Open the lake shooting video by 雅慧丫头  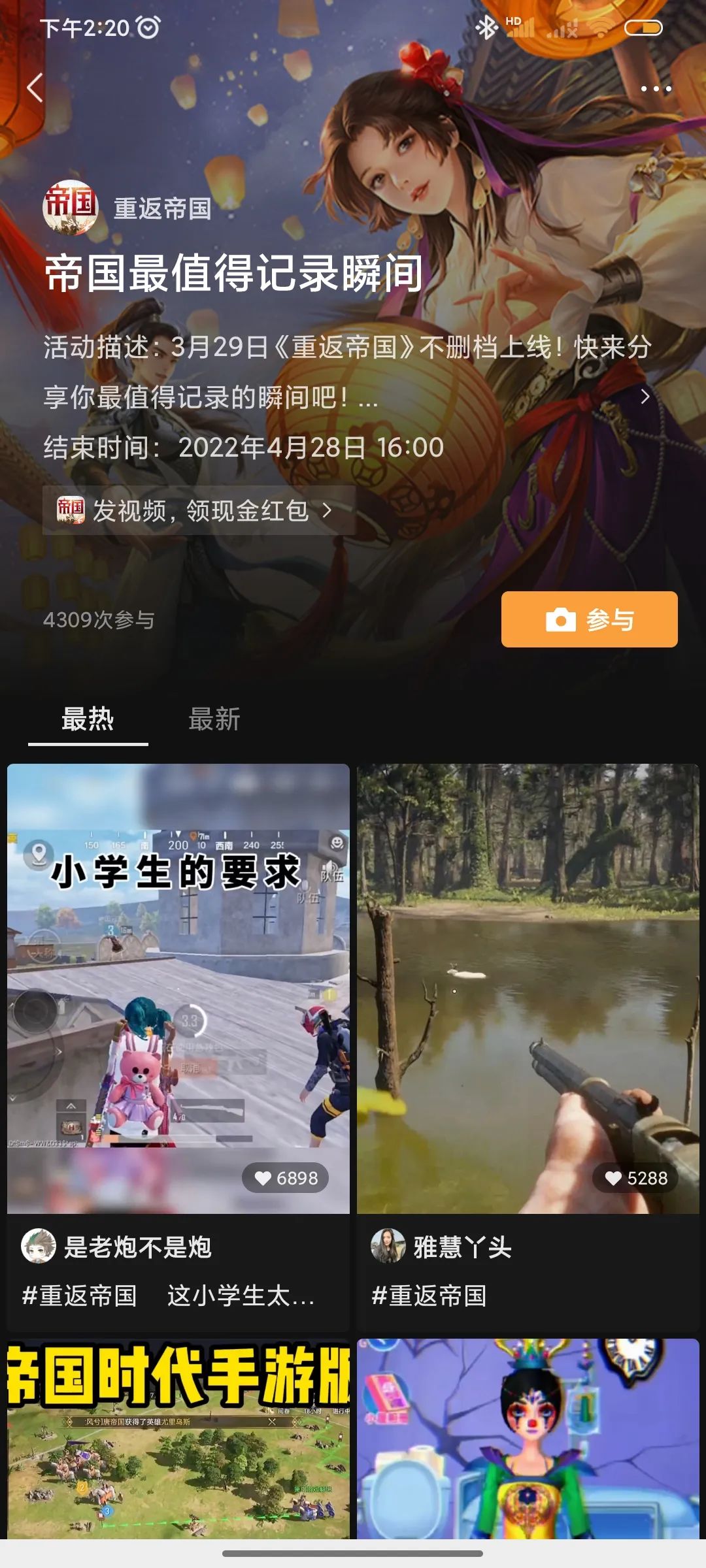pos(528,987)
